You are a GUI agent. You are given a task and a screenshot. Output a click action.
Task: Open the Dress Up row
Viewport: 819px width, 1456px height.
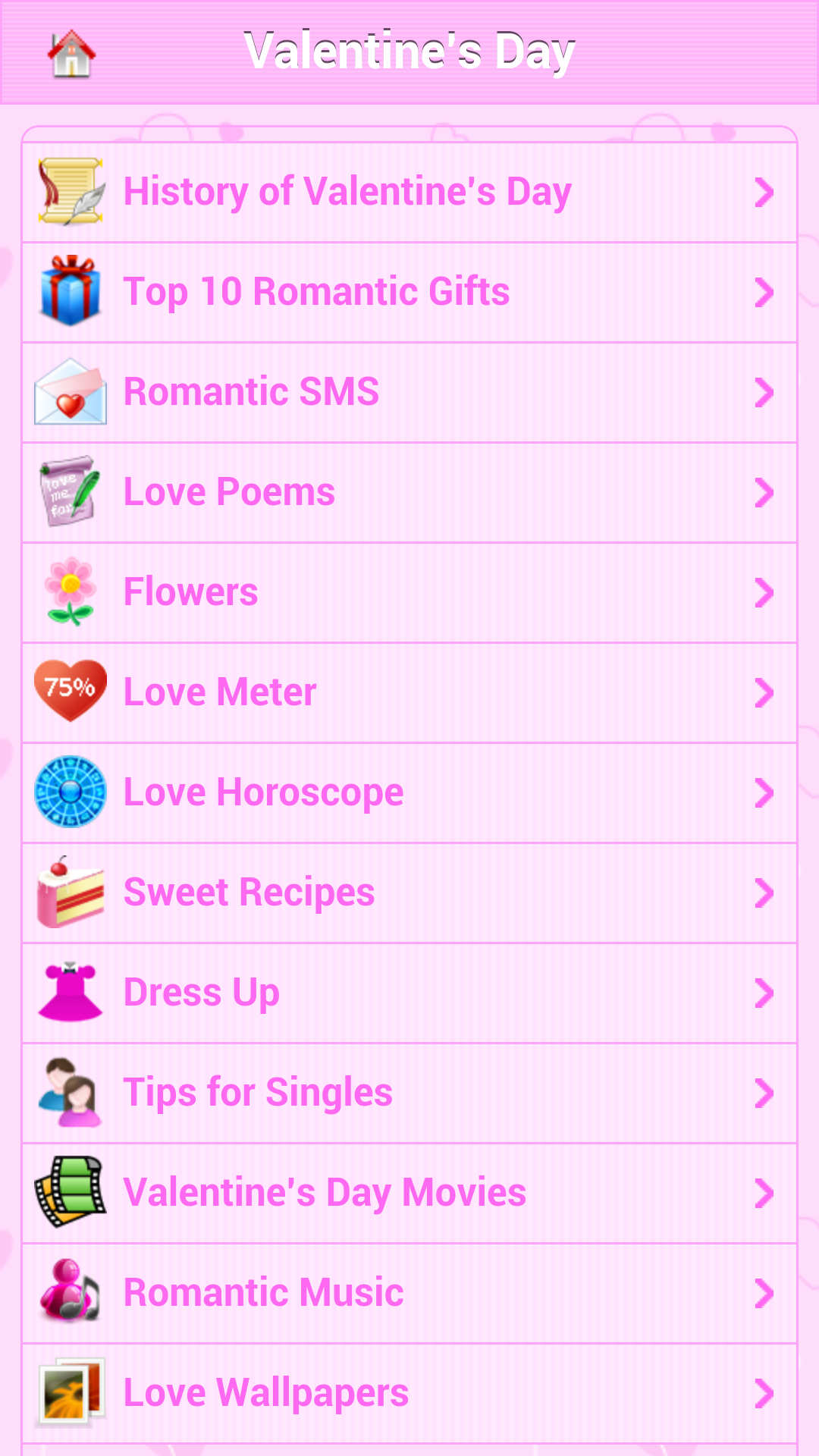(x=409, y=993)
